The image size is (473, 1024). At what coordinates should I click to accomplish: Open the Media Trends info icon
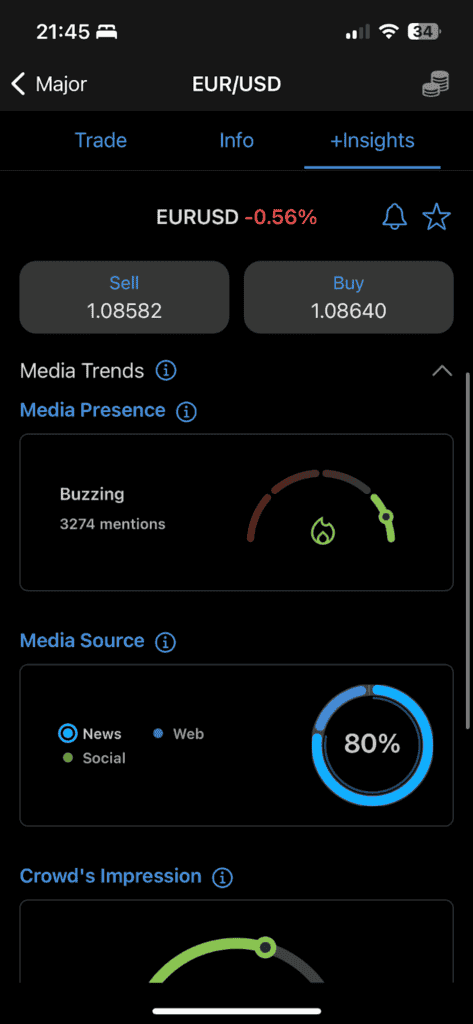(x=166, y=371)
